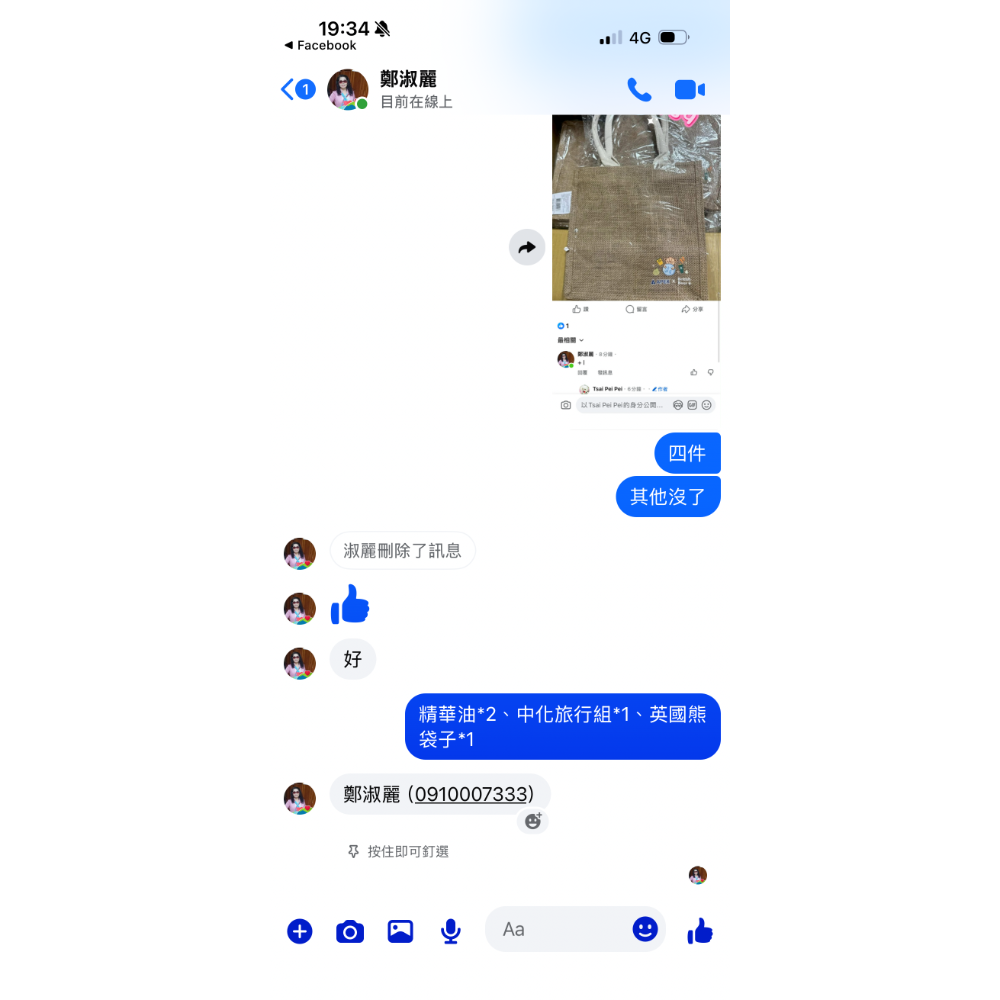Start a voice call with 鄭淑麗
Image resolution: width=1000 pixels, height=1000 pixels.
(x=639, y=90)
